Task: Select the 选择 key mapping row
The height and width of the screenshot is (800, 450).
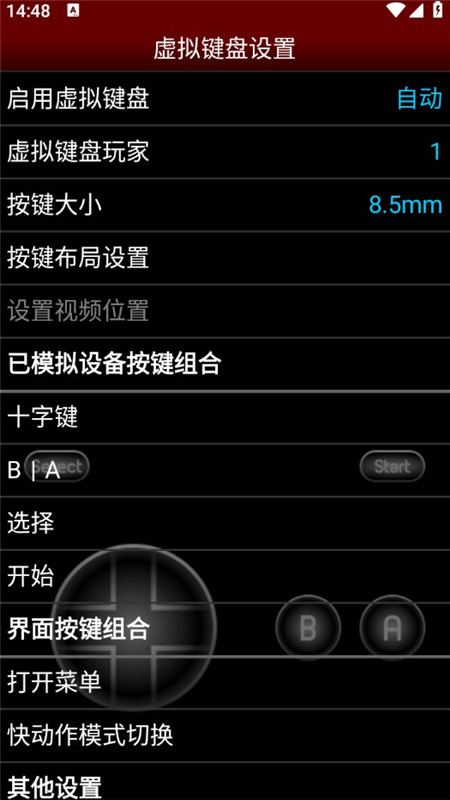Action: click(225, 524)
